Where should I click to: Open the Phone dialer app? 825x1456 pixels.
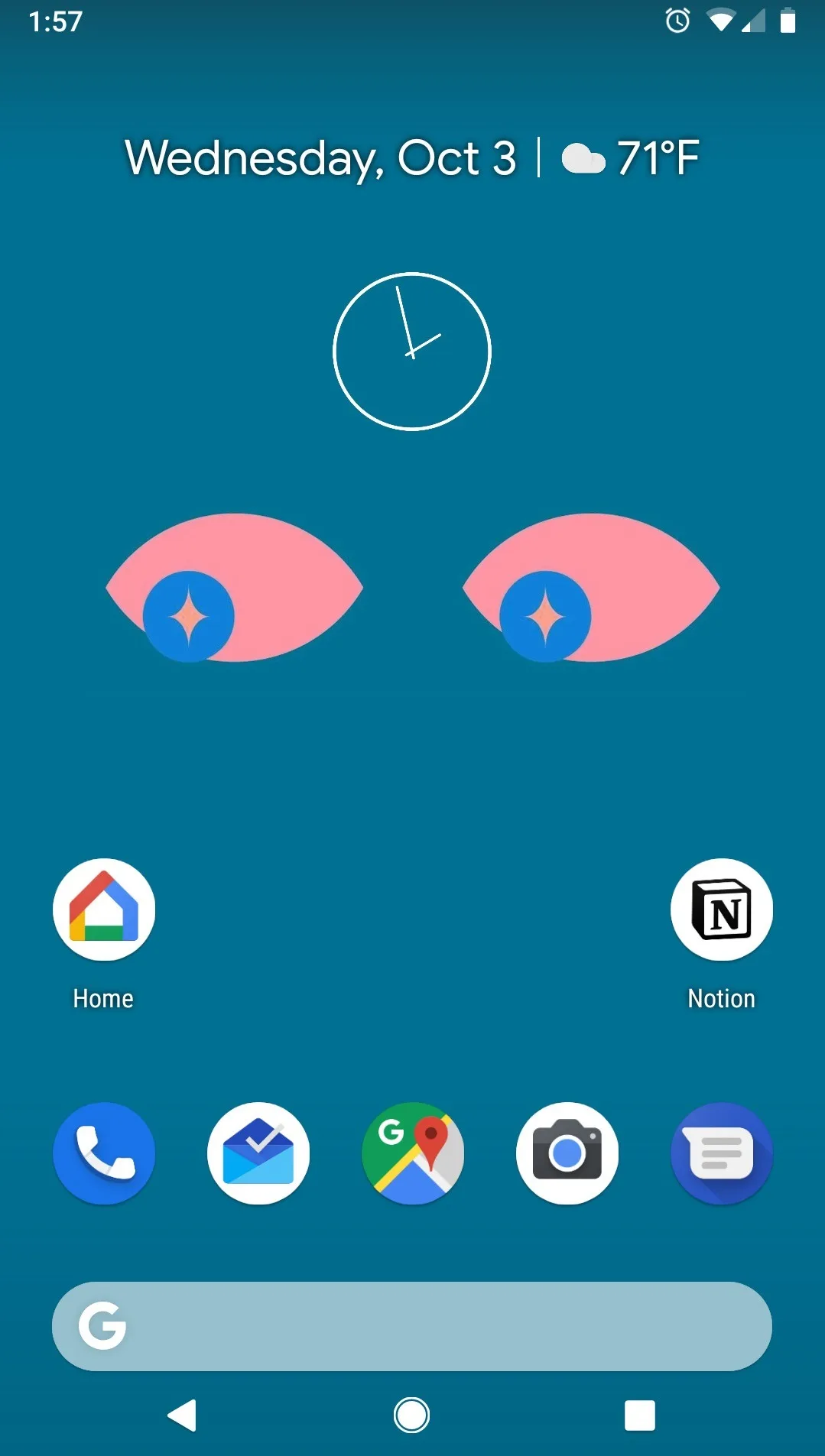point(104,1153)
